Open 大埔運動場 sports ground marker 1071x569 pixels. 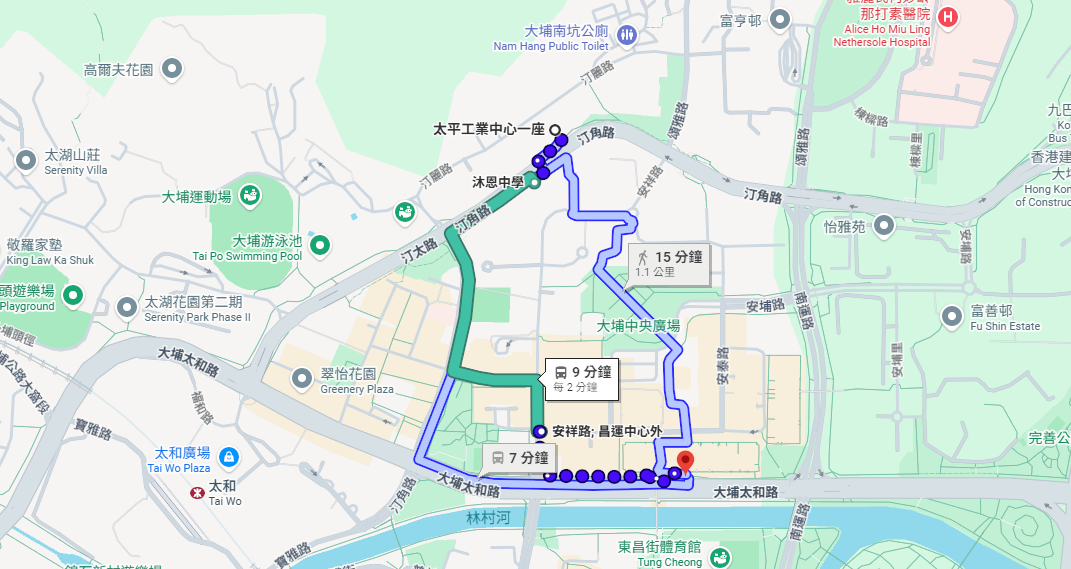coord(250,194)
